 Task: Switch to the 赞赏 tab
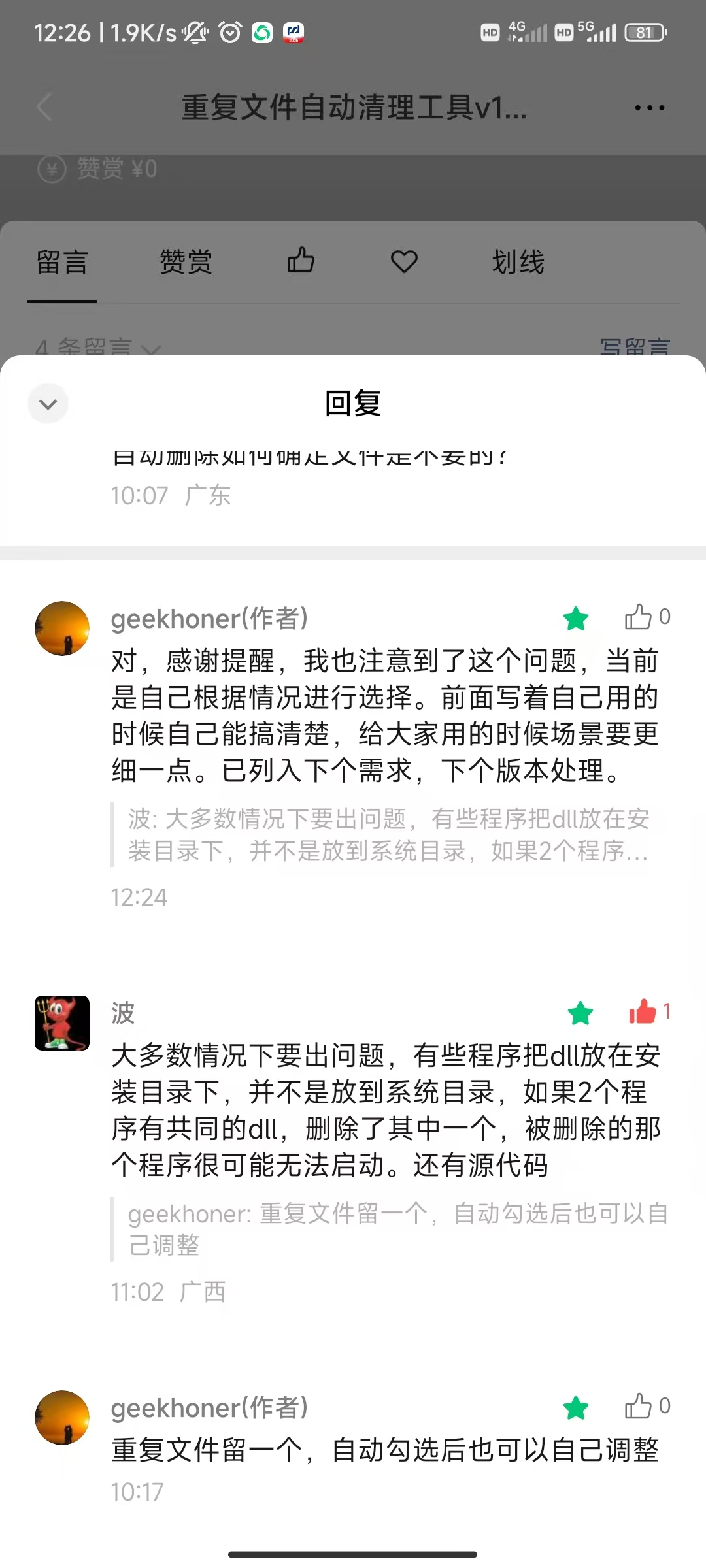(x=186, y=262)
